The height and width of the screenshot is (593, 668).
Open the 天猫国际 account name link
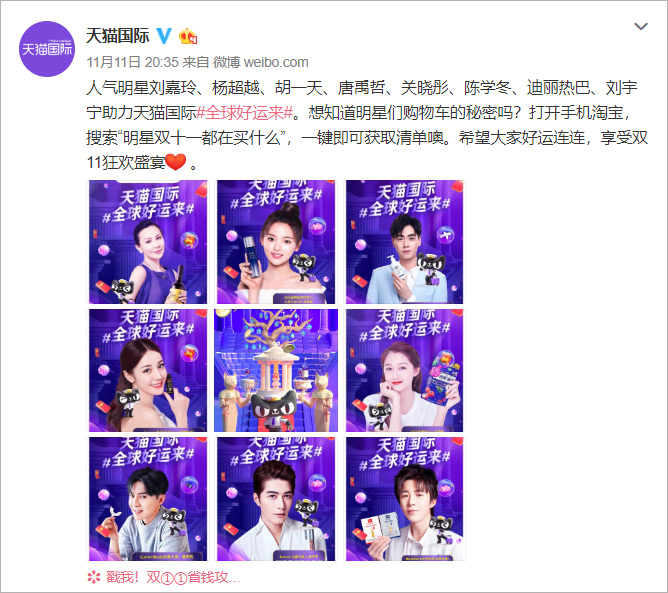[x=117, y=35]
